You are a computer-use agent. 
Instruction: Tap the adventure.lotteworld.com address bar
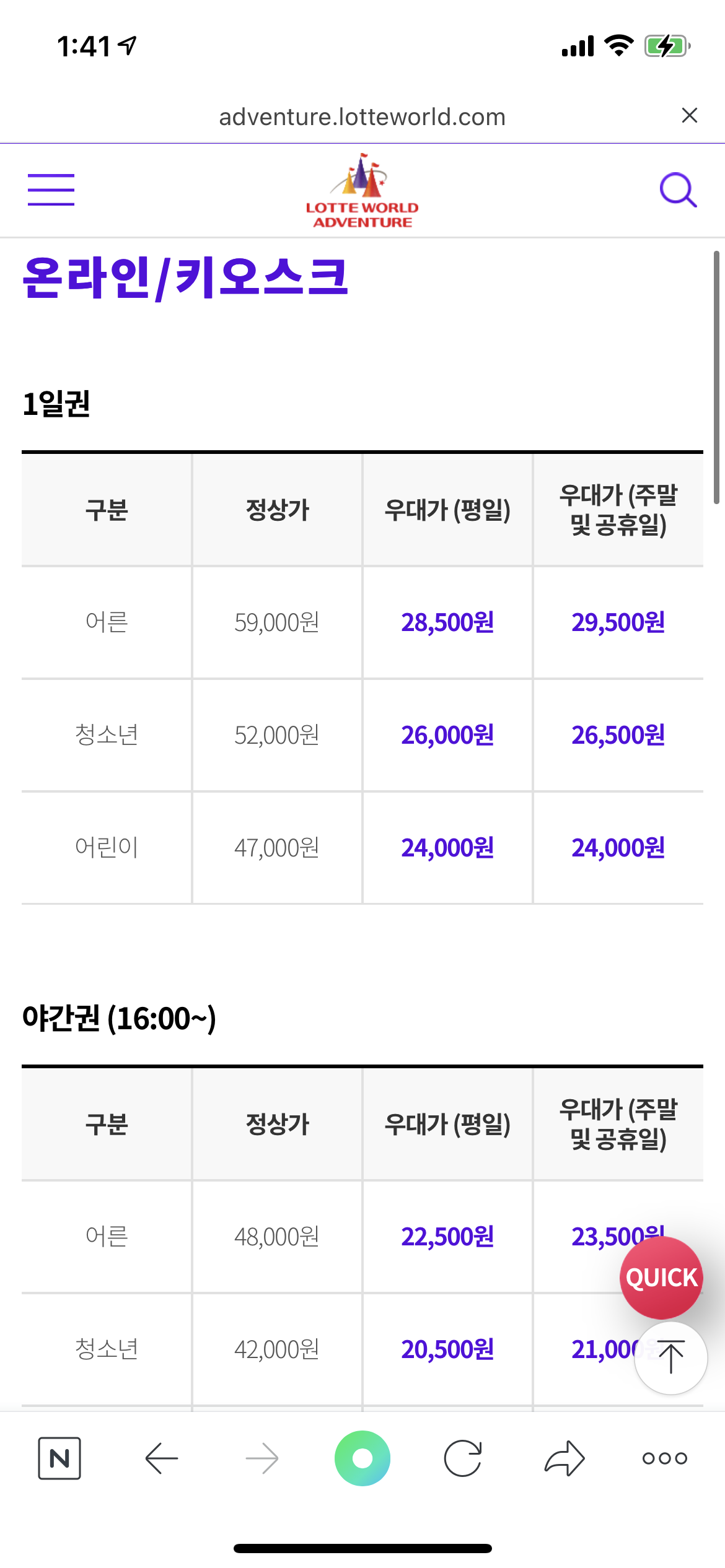(x=362, y=116)
